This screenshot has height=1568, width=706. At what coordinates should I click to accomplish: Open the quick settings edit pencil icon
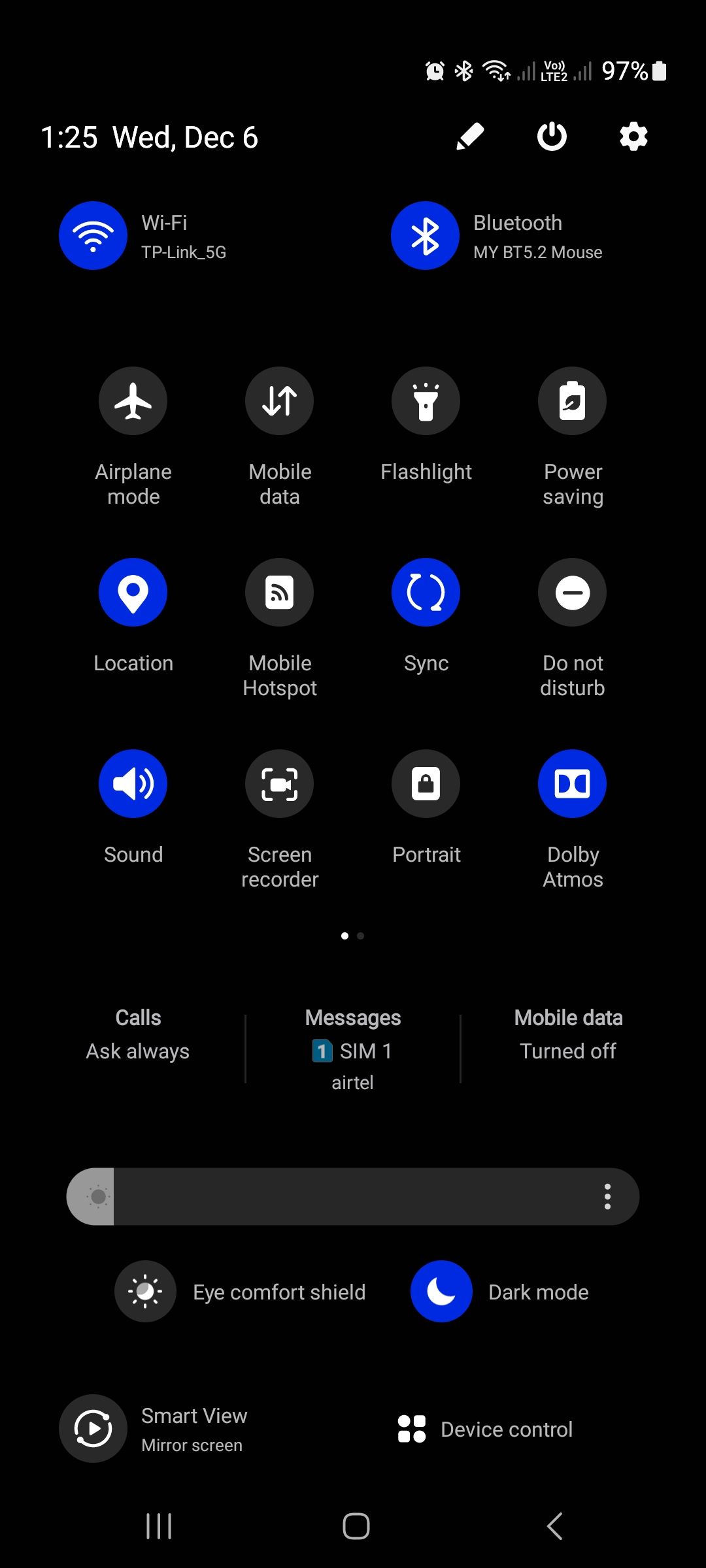tap(469, 137)
